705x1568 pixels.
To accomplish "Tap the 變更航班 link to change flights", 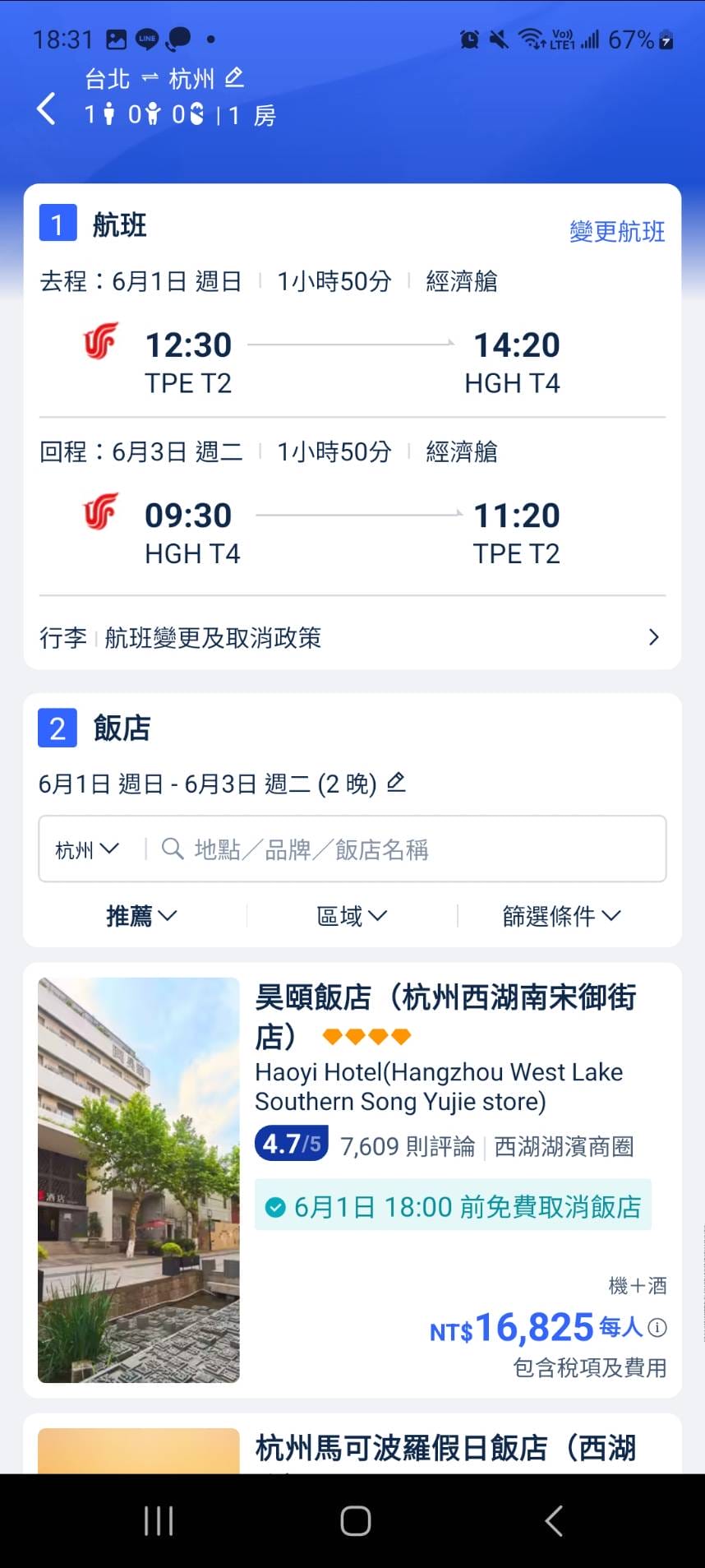I will pyautogui.click(x=617, y=232).
